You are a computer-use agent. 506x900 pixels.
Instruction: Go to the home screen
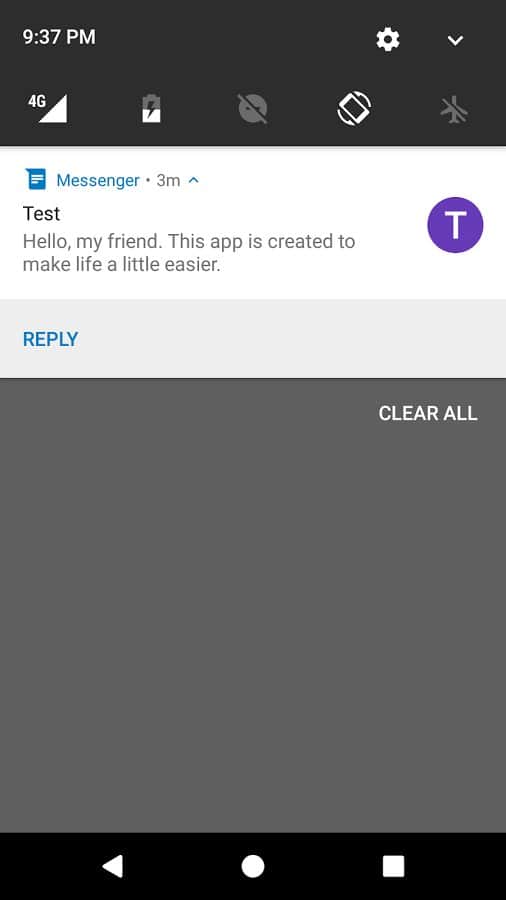[253, 866]
